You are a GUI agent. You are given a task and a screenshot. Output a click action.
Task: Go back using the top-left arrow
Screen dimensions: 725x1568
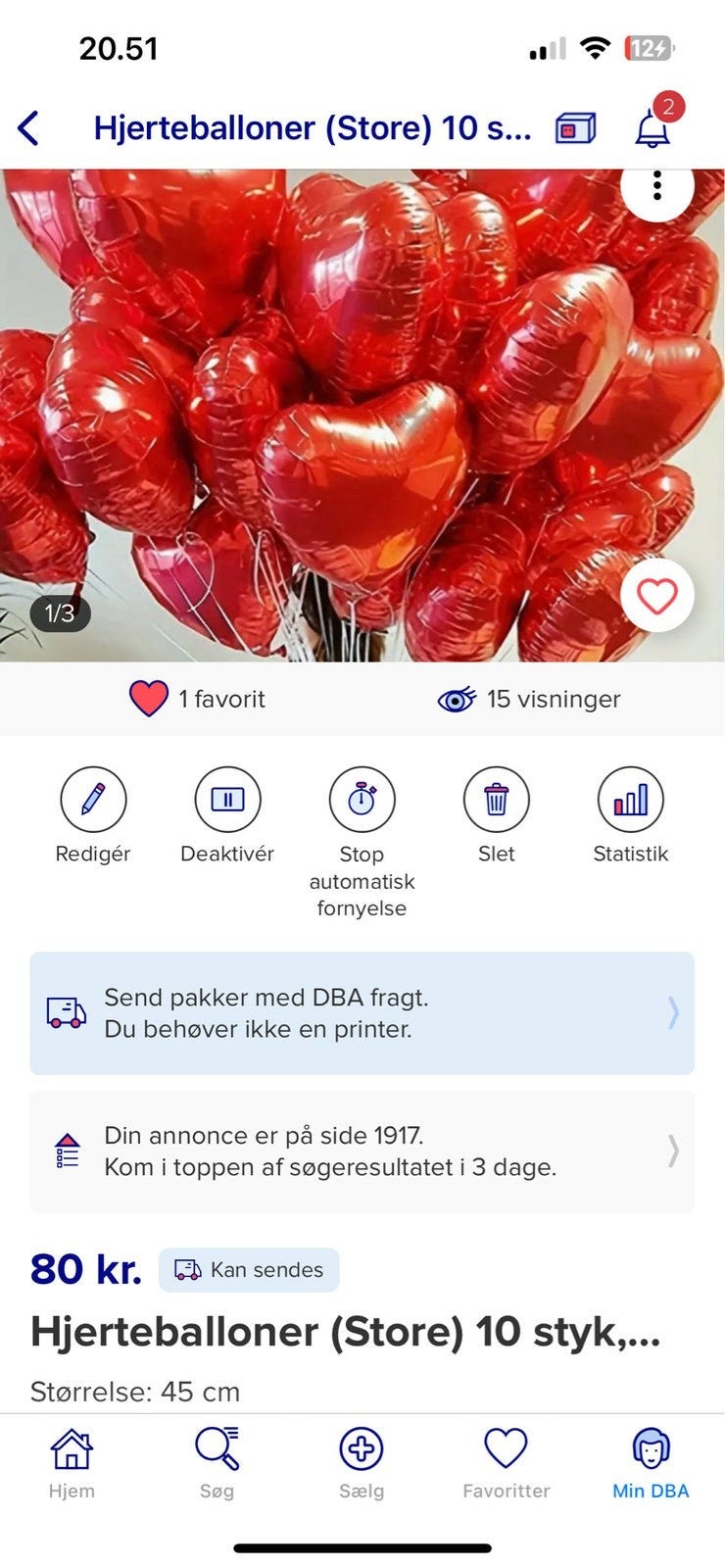(29, 128)
